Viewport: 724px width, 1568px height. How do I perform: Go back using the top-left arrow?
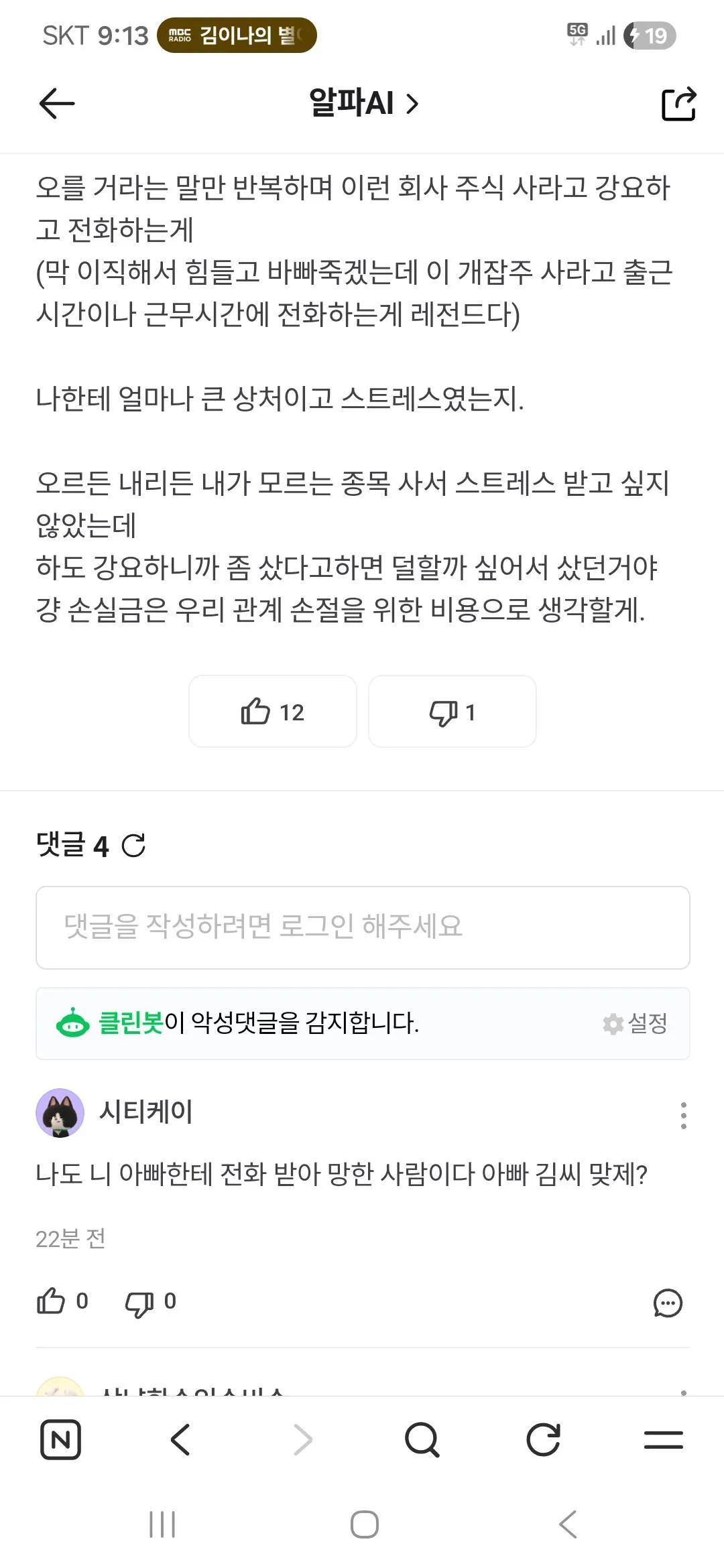[57, 104]
